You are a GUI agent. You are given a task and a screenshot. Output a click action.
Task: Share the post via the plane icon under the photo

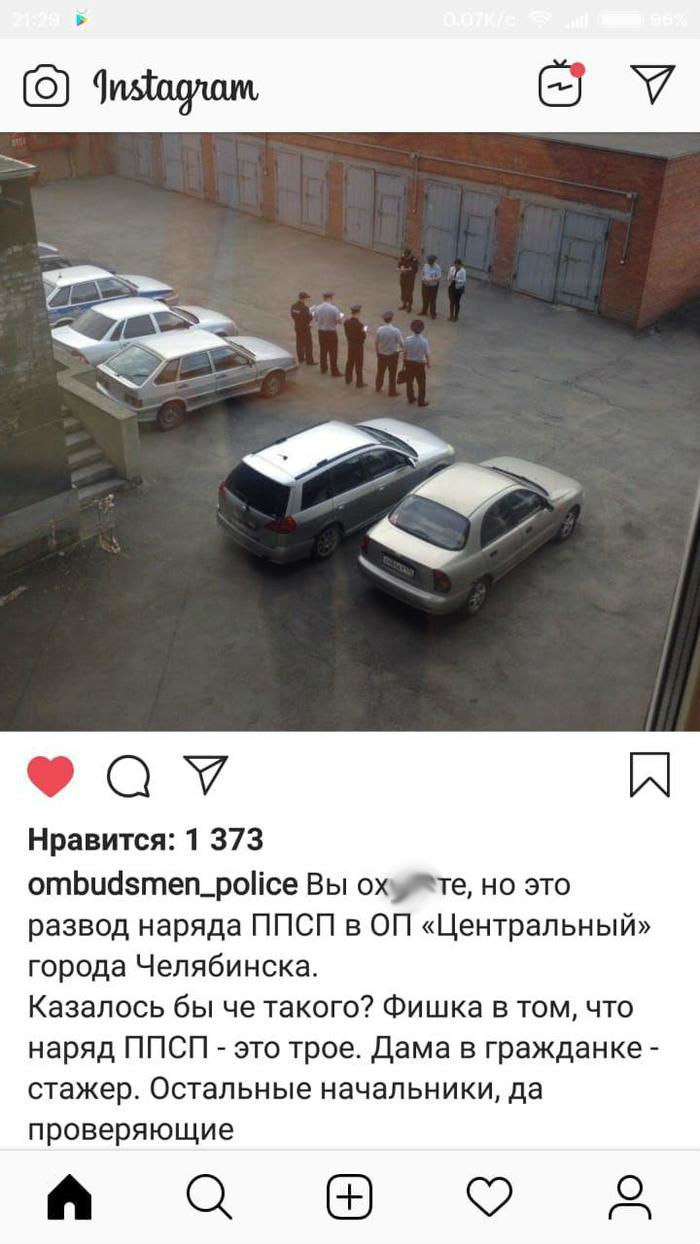point(206,775)
